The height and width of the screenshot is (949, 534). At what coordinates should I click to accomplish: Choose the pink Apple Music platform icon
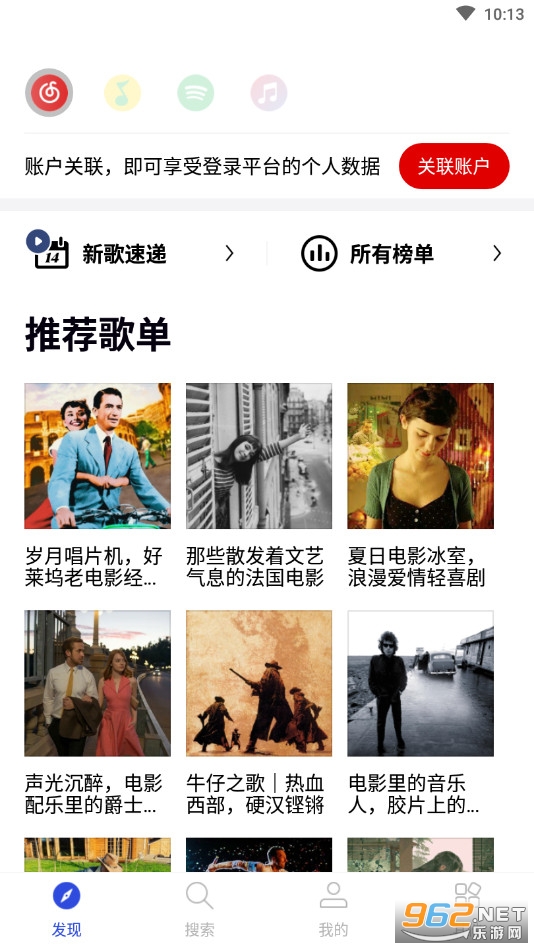269,93
